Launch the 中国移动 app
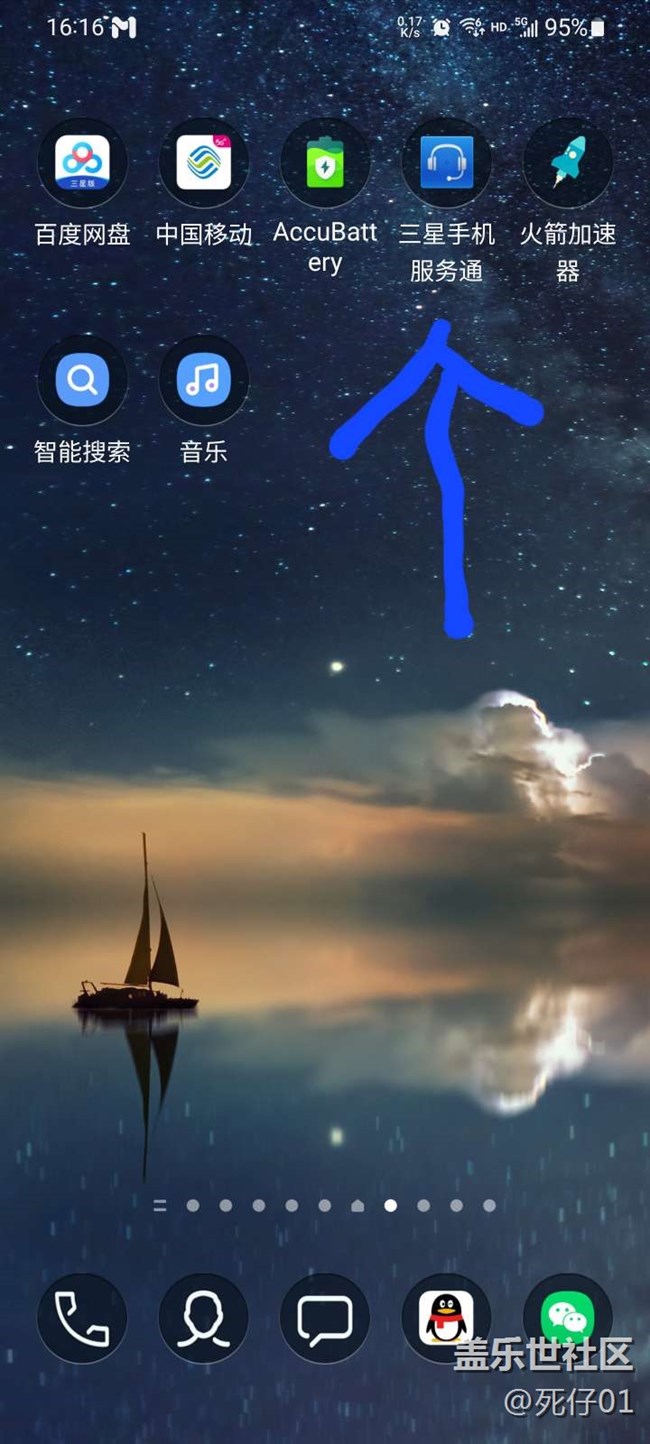The width and height of the screenshot is (650, 1444). point(204,163)
